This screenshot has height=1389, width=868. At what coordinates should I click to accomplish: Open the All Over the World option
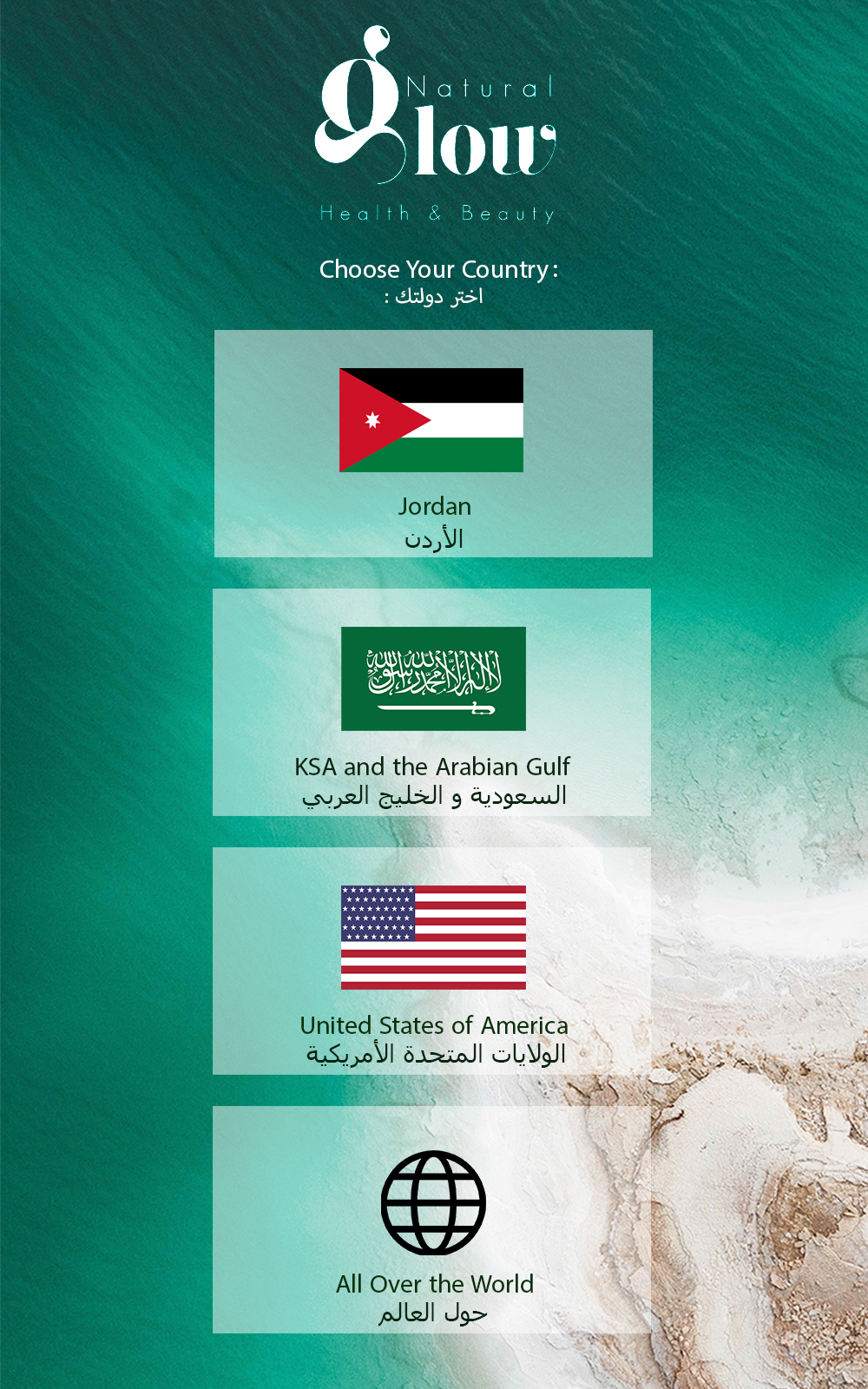(431, 1220)
